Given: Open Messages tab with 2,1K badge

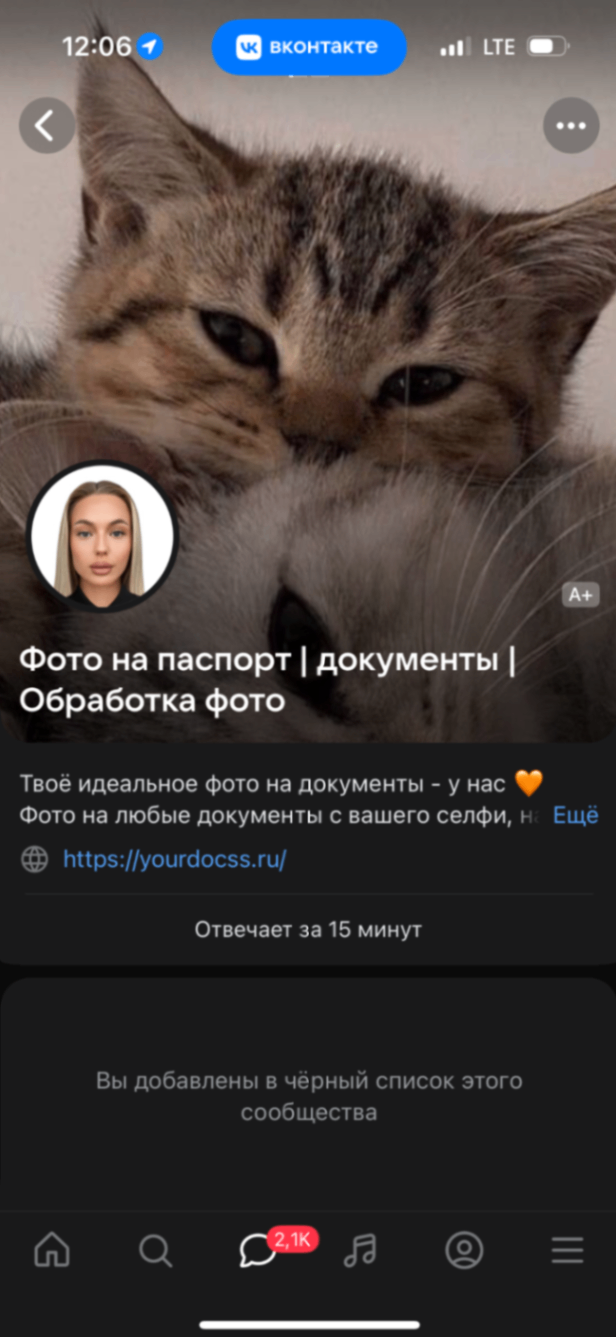Looking at the screenshot, I should pyautogui.click(x=259, y=1250).
